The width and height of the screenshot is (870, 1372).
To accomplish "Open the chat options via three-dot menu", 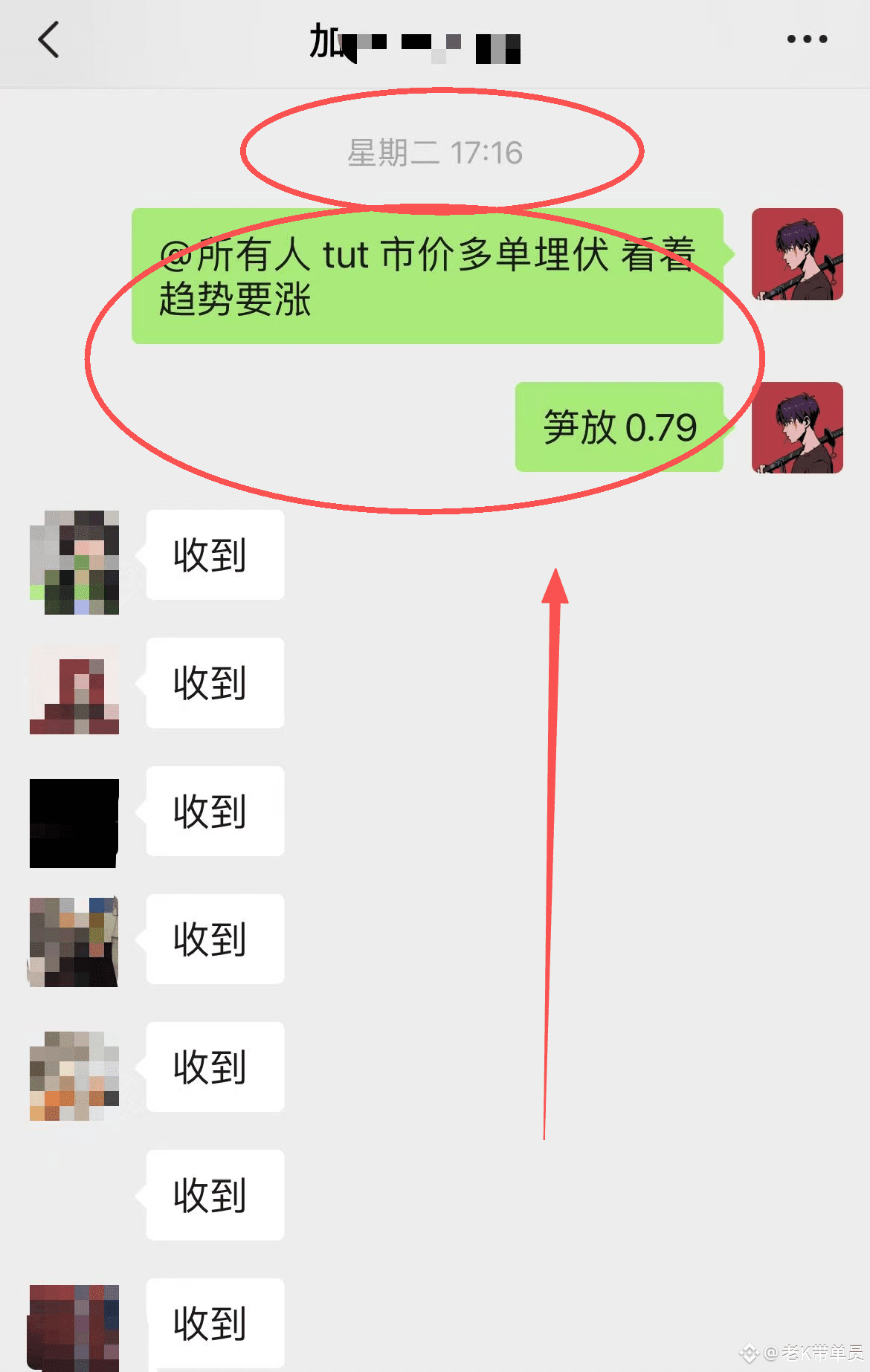I will pos(806,39).
